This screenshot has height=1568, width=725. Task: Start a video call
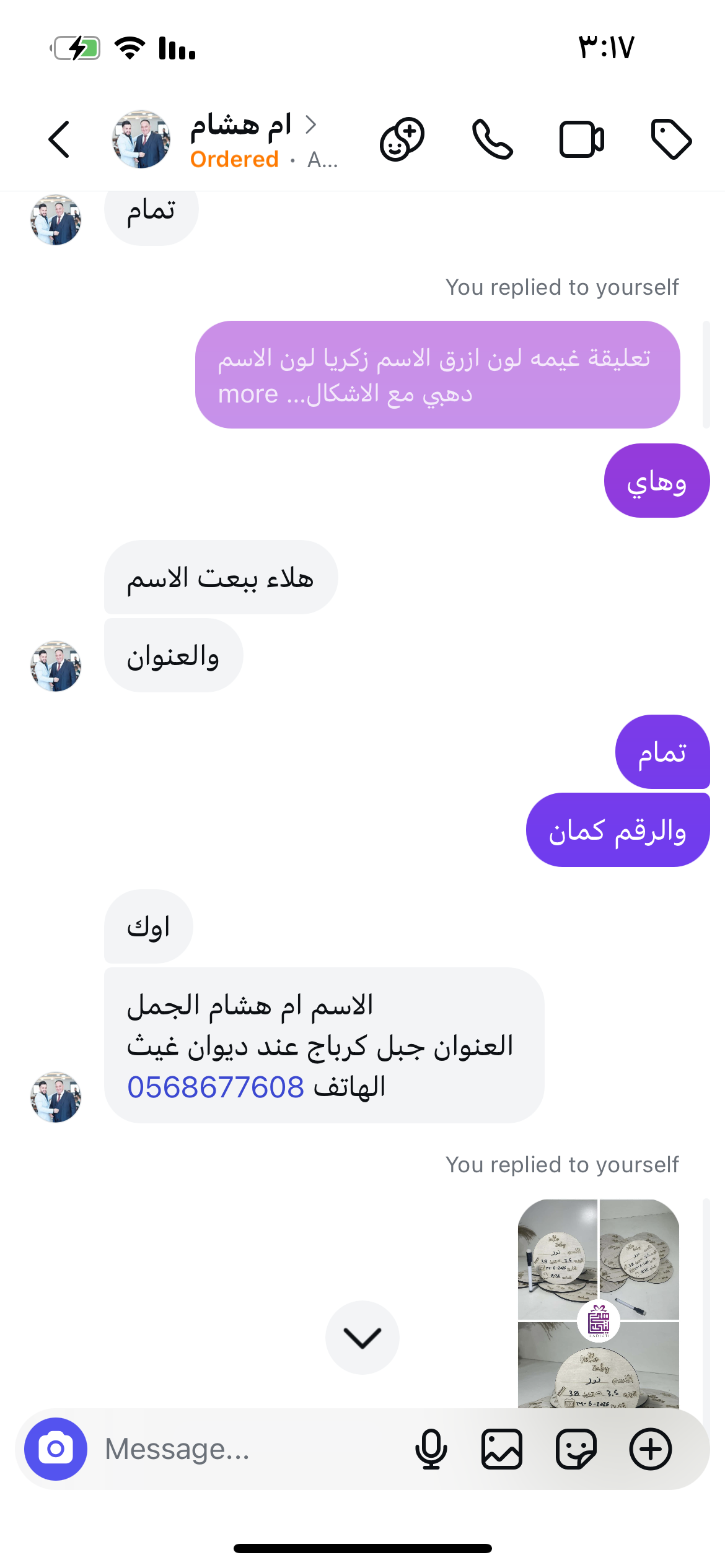(x=581, y=139)
